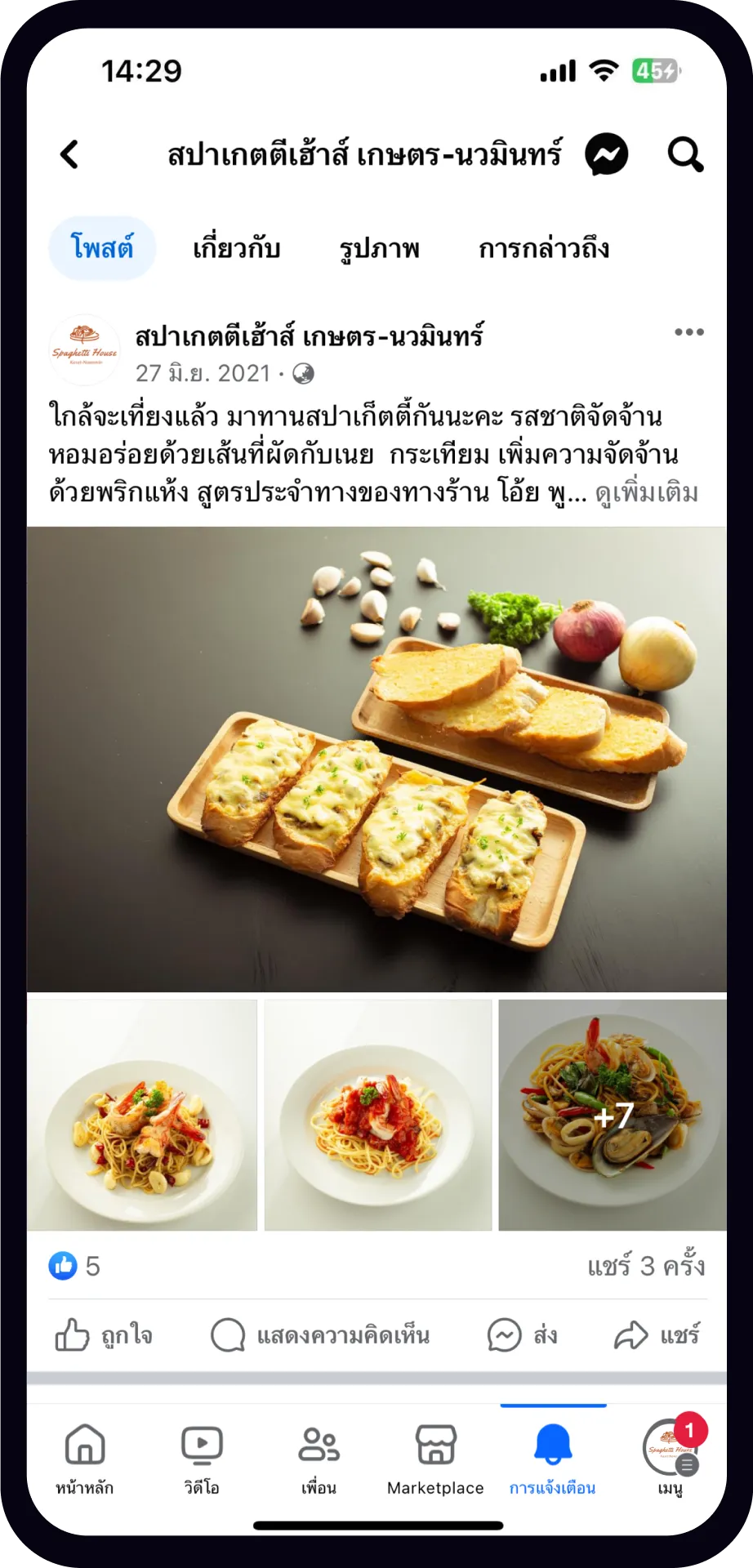Switch to the การกล่าวถึง tab
The width and height of the screenshot is (753, 1568).
[x=544, y=248]
